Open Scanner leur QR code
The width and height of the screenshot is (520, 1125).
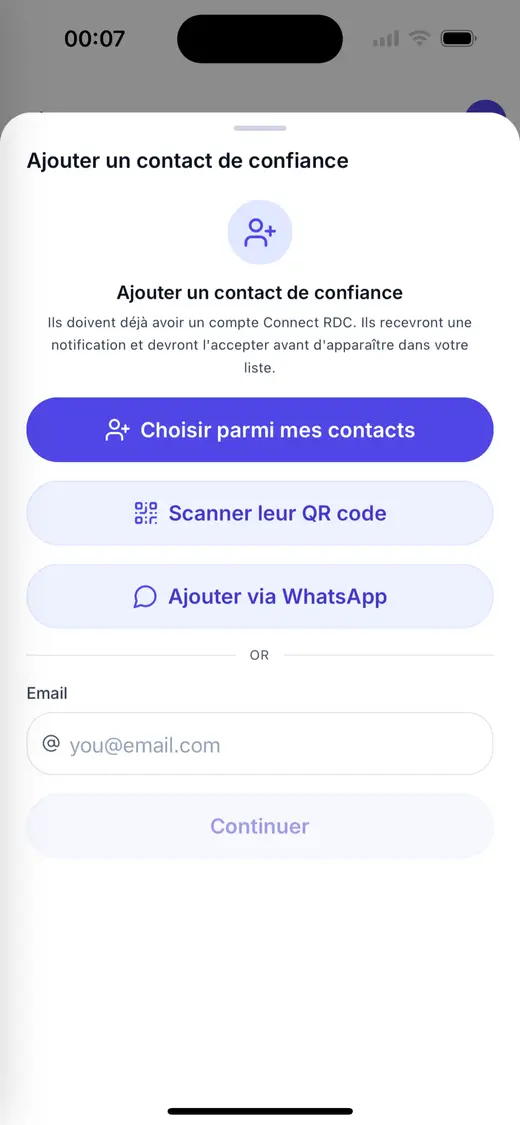(260, 513)
